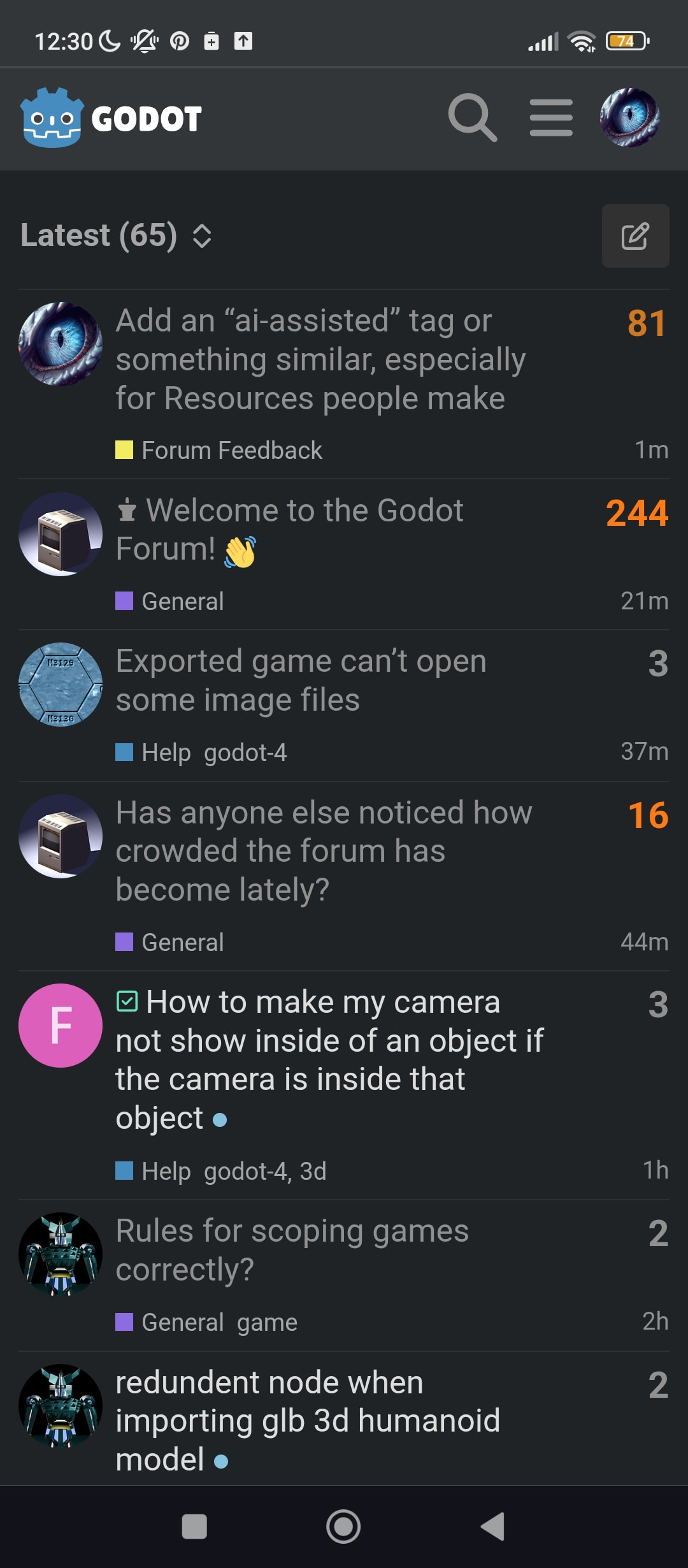
Task: Open your profile avatar menu
Action: [629, 118]
